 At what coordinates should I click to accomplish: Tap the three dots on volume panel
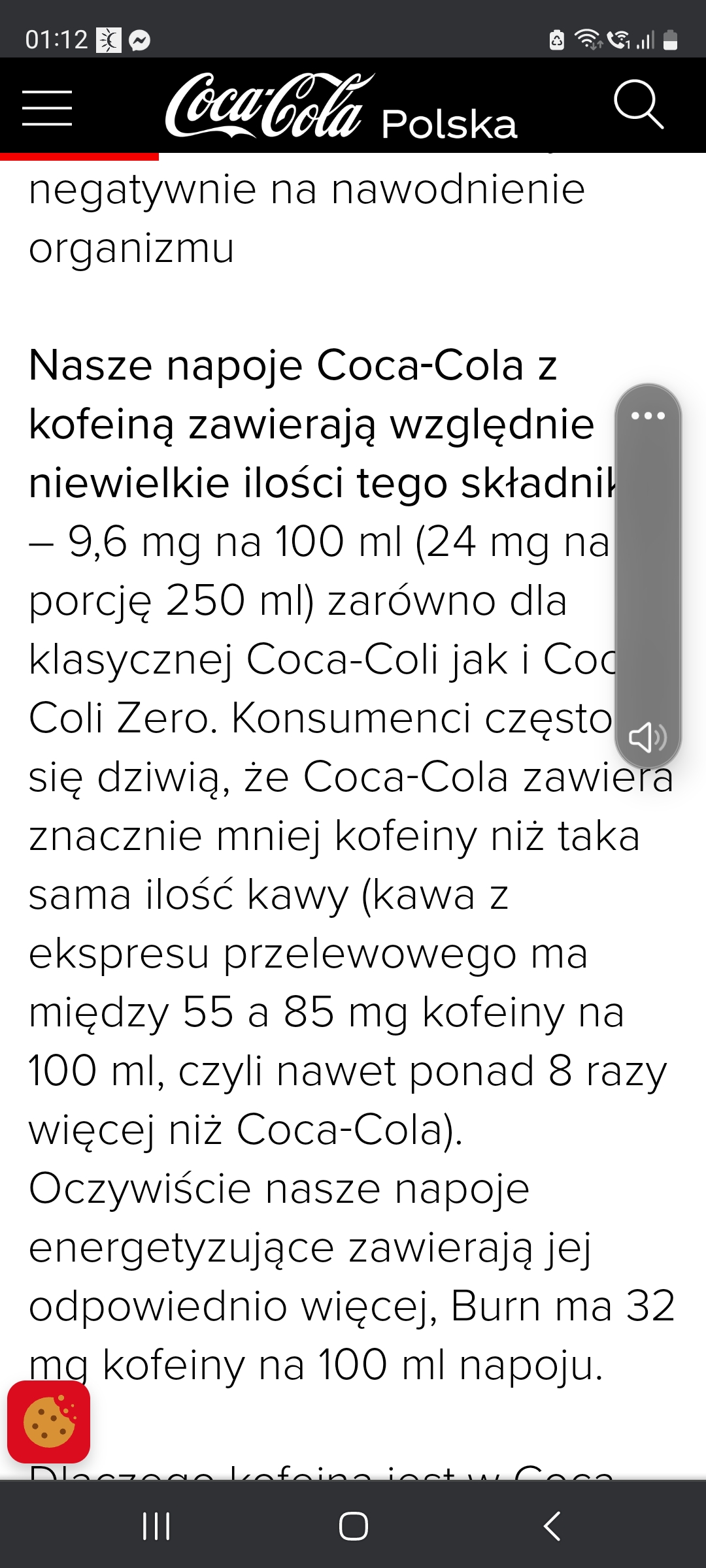pyautogui.click(x=648, y=416)
